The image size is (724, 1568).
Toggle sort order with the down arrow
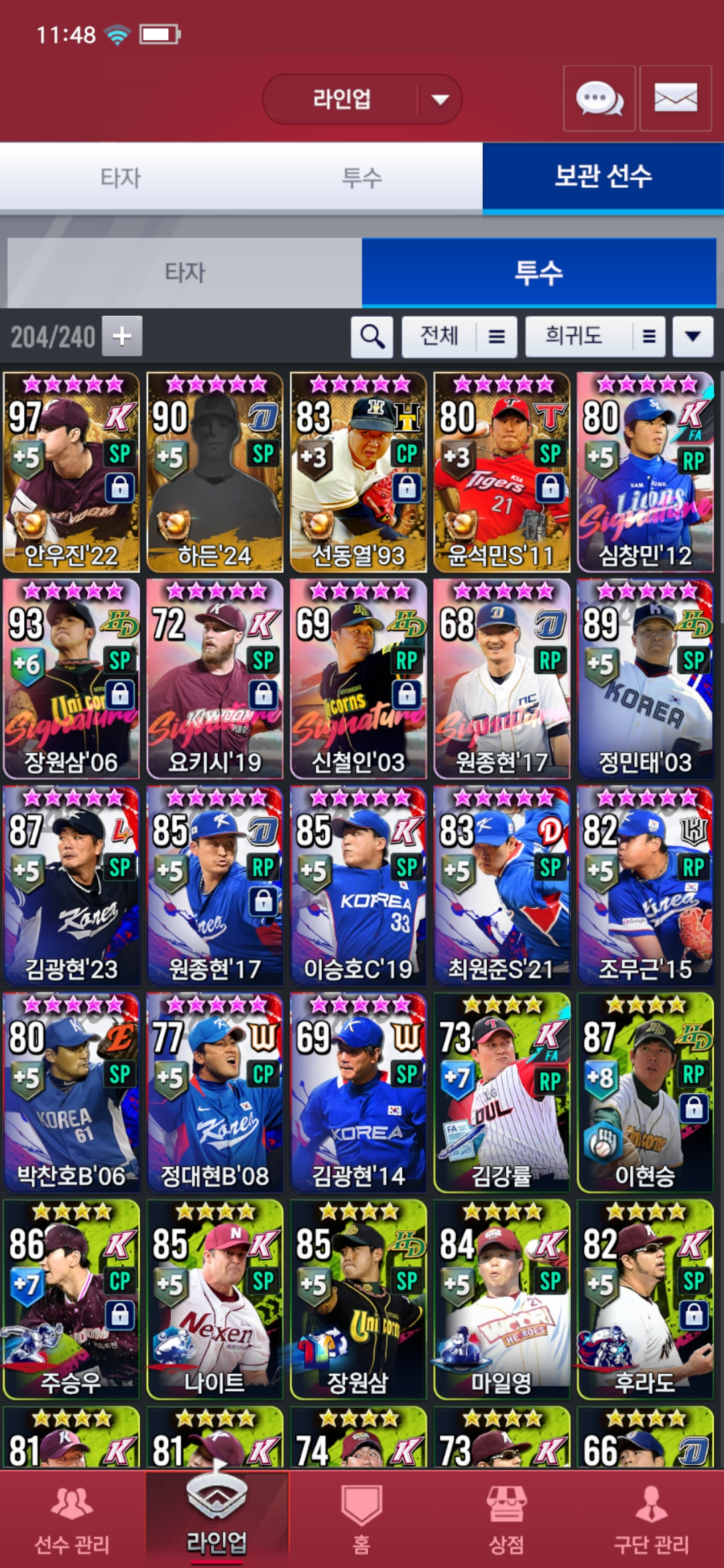(693, 336)
